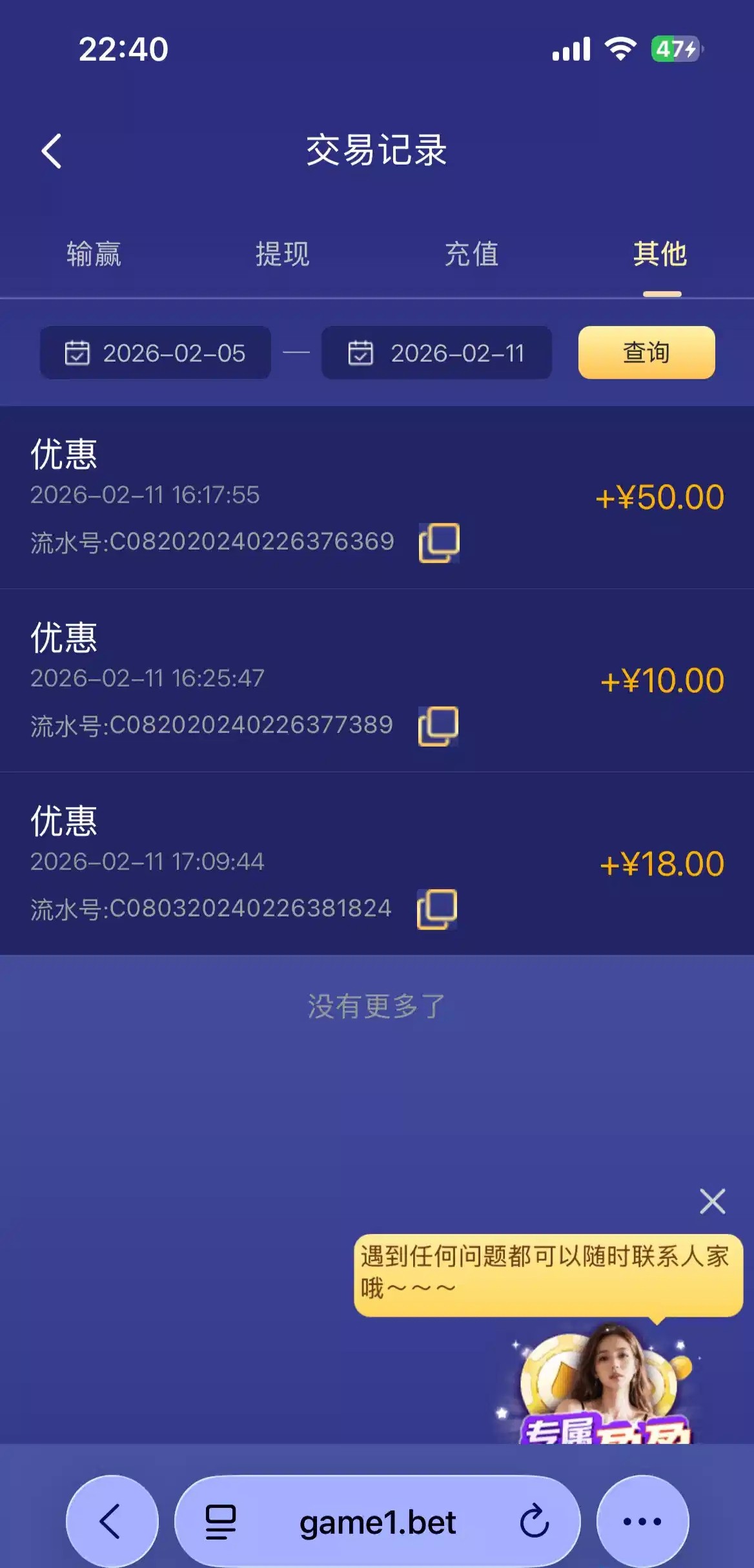Tap the browser back button

[x=112, y=1521]
